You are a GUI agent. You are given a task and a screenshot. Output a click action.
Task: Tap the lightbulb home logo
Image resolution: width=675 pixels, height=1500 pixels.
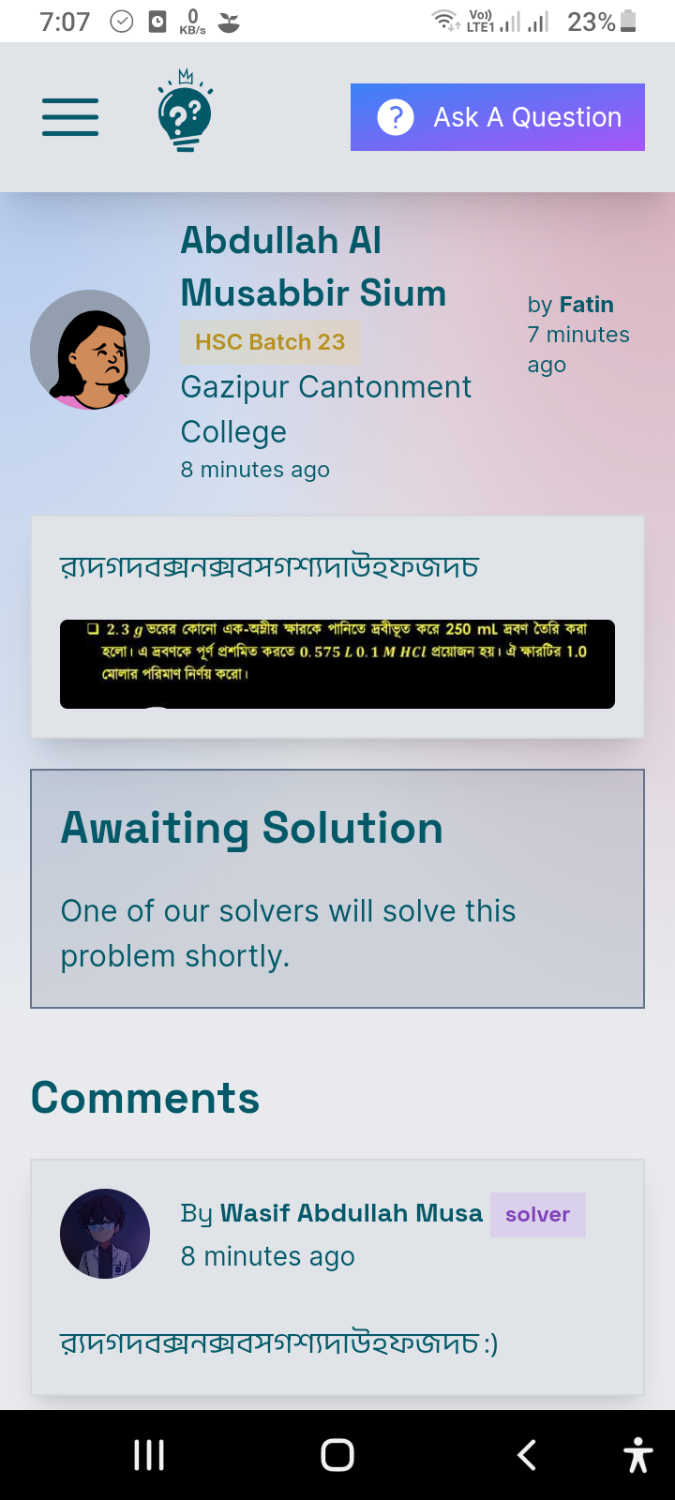pyautogui.click(x=185, y=112)
